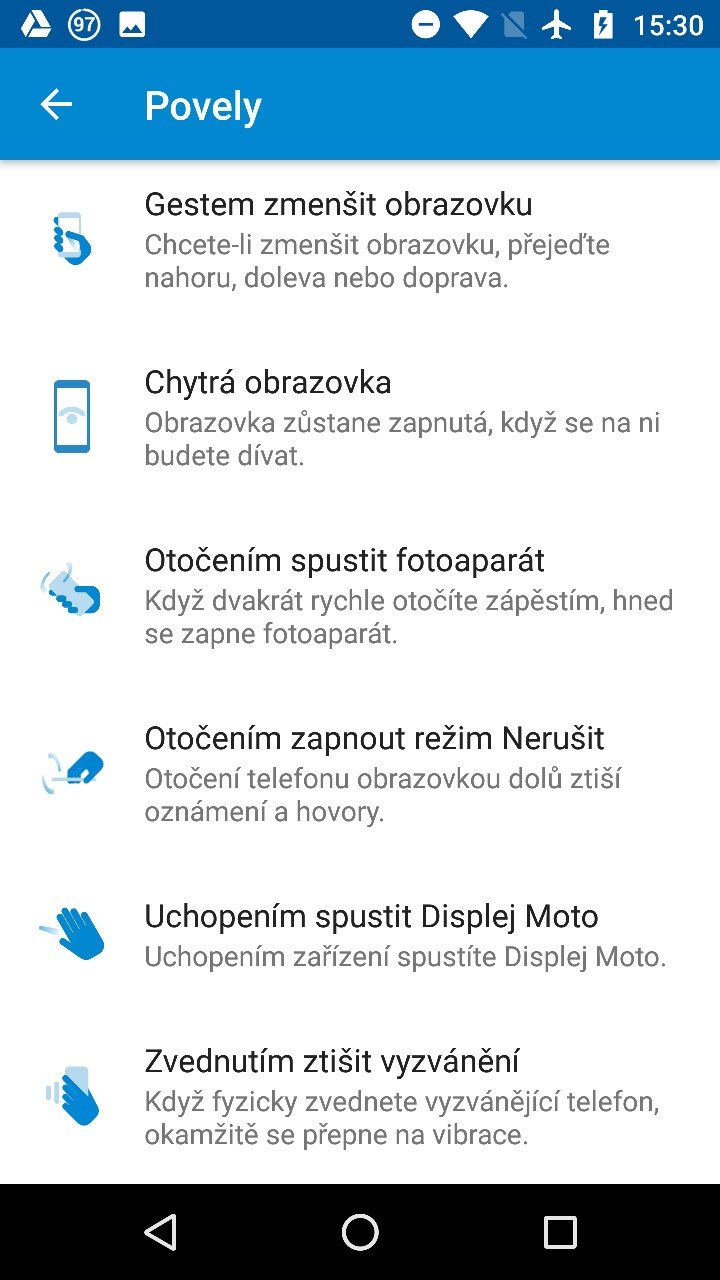The height and width of the screenshot is (1280, 720).
Task: Open Otočením spustit fotoaparát setting
Action: click(x=360, y=596)
